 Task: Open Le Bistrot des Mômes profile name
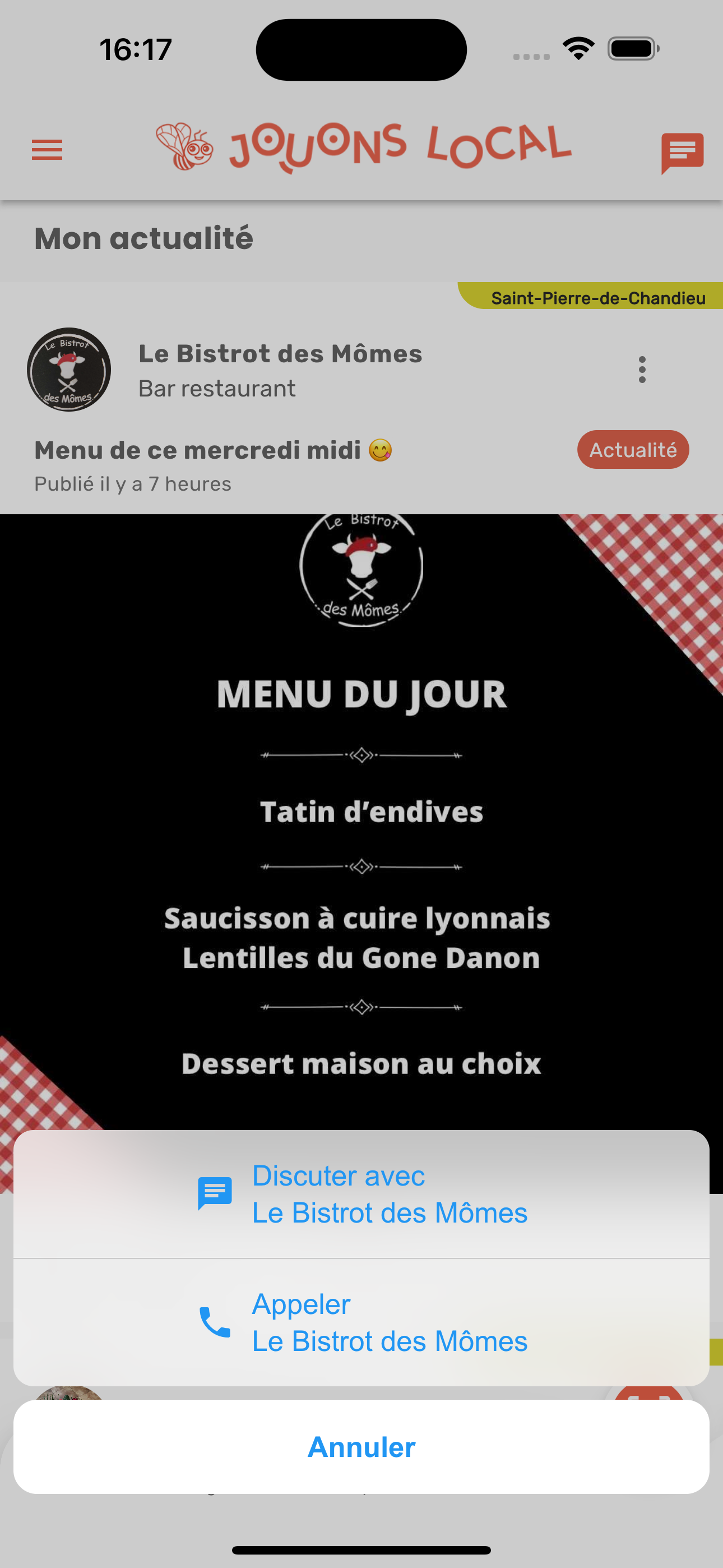tap(281, 353)
